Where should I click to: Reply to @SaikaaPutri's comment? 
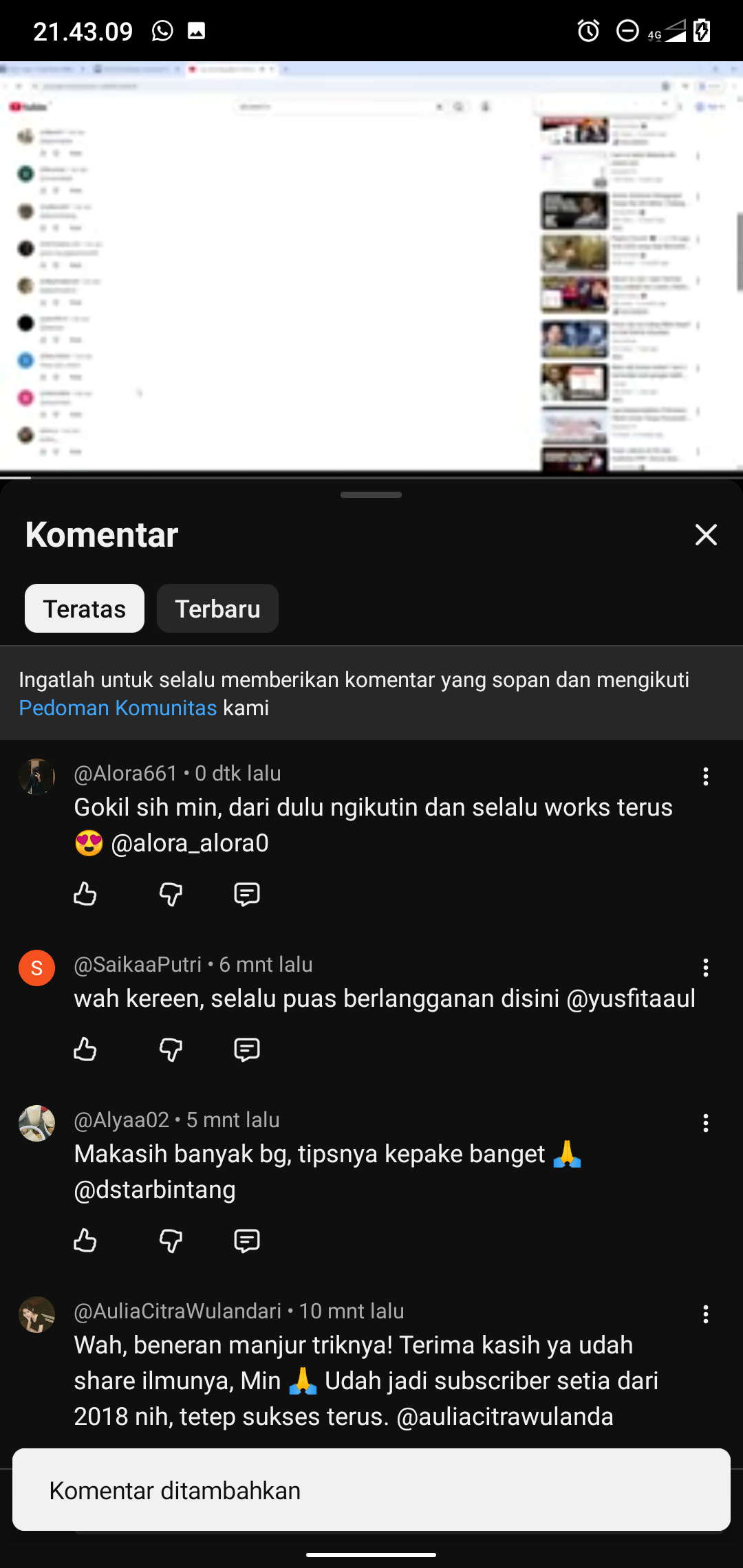point(246,1049)
